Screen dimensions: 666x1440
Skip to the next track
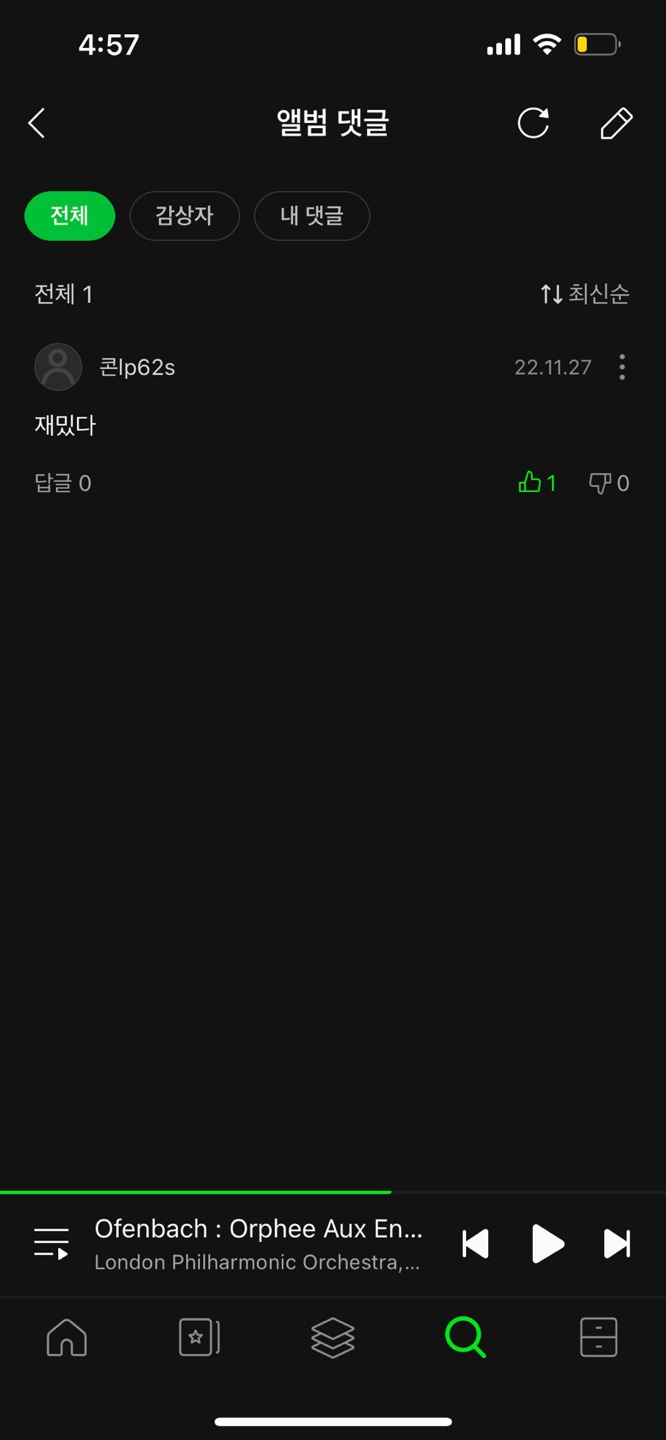point(617,1244)
